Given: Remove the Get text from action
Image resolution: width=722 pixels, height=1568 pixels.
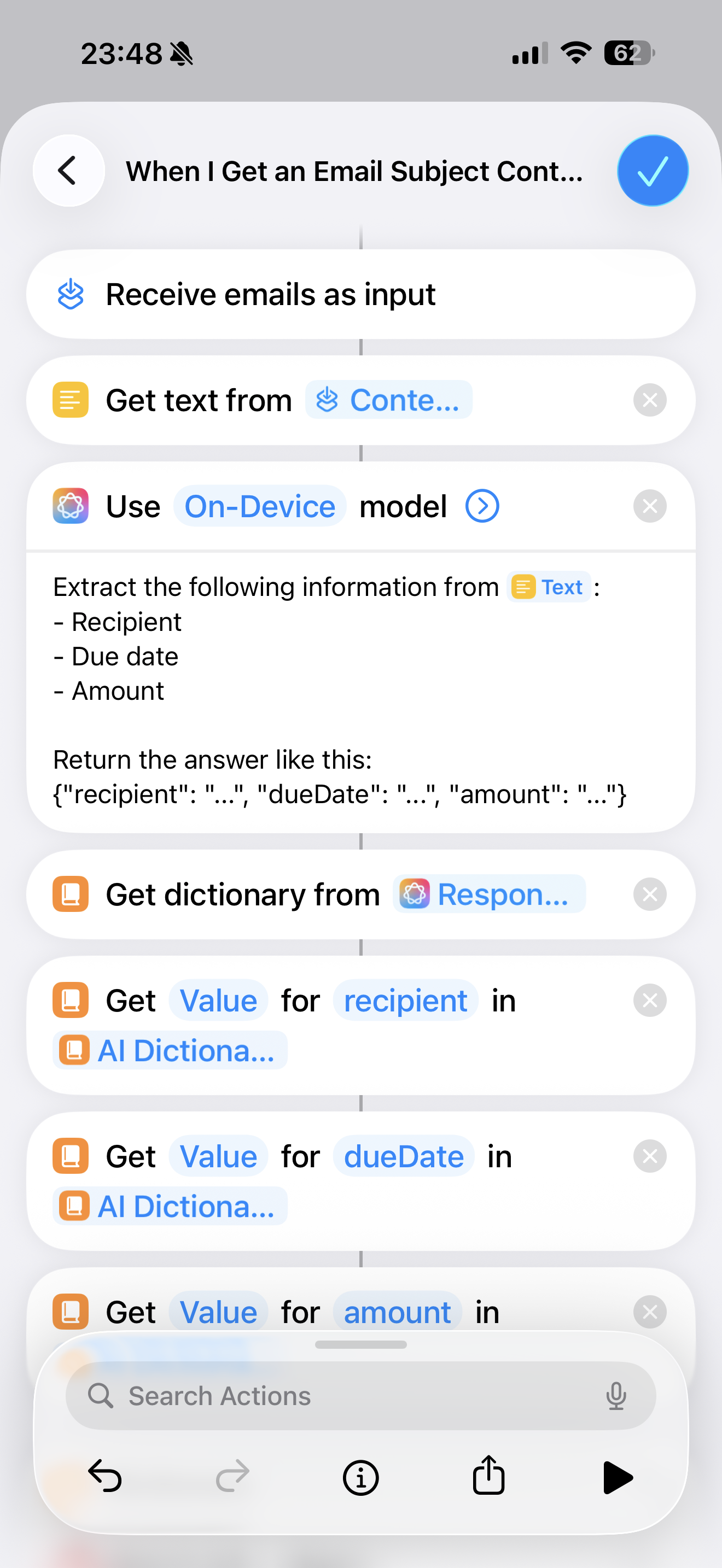Looking at the screenshot, I should pyautogui.click(x=650, y=401).
